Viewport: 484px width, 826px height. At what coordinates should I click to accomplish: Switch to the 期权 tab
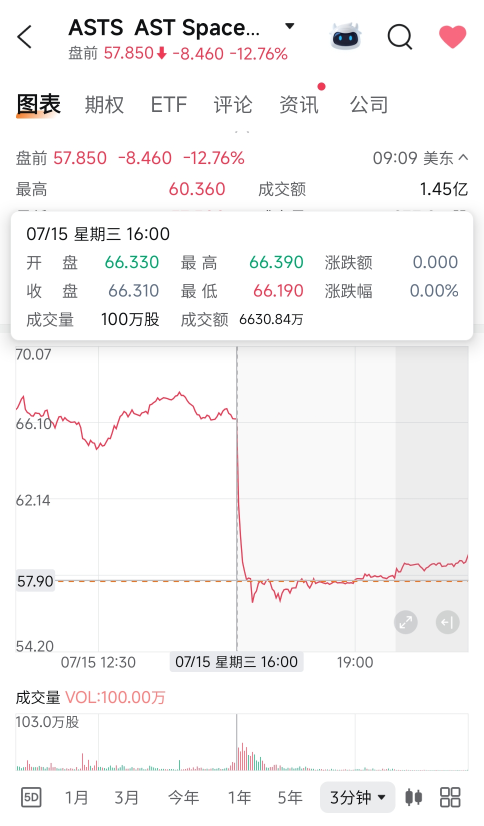pos(104,104)
